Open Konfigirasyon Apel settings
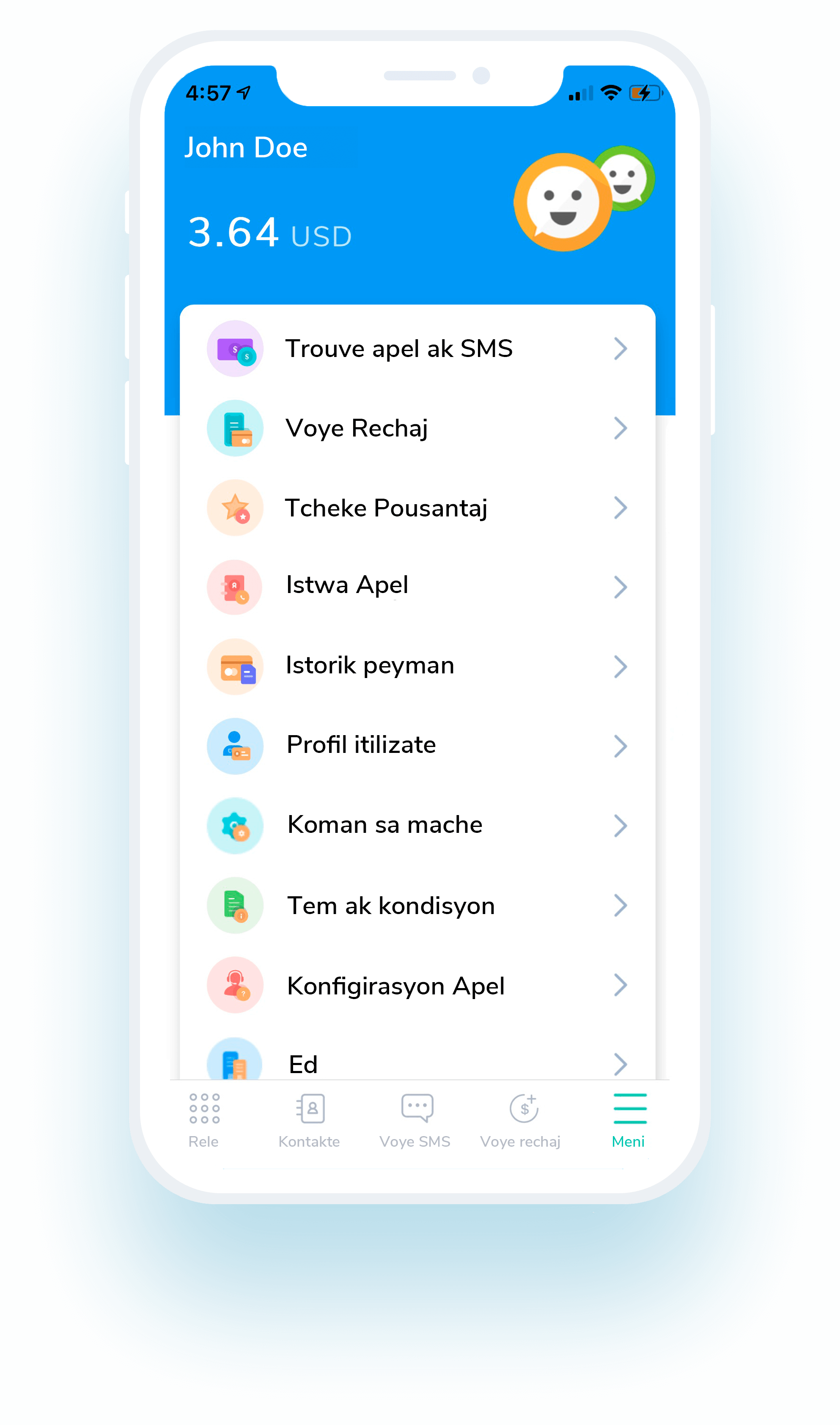This screenshot has width=840, height=1425. [417, 985]
